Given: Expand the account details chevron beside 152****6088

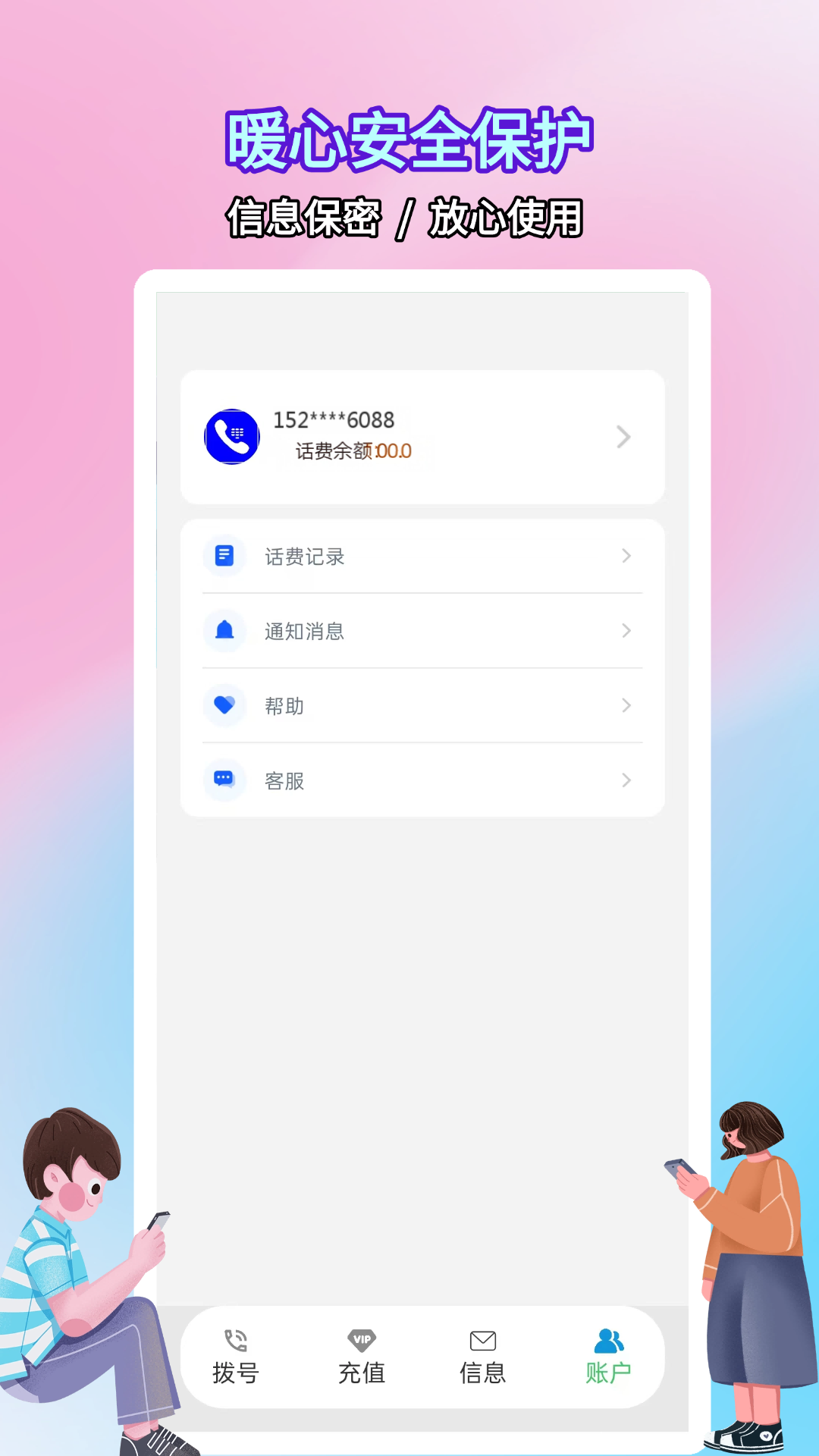Looking at the screenshot, I should point(623,437).
